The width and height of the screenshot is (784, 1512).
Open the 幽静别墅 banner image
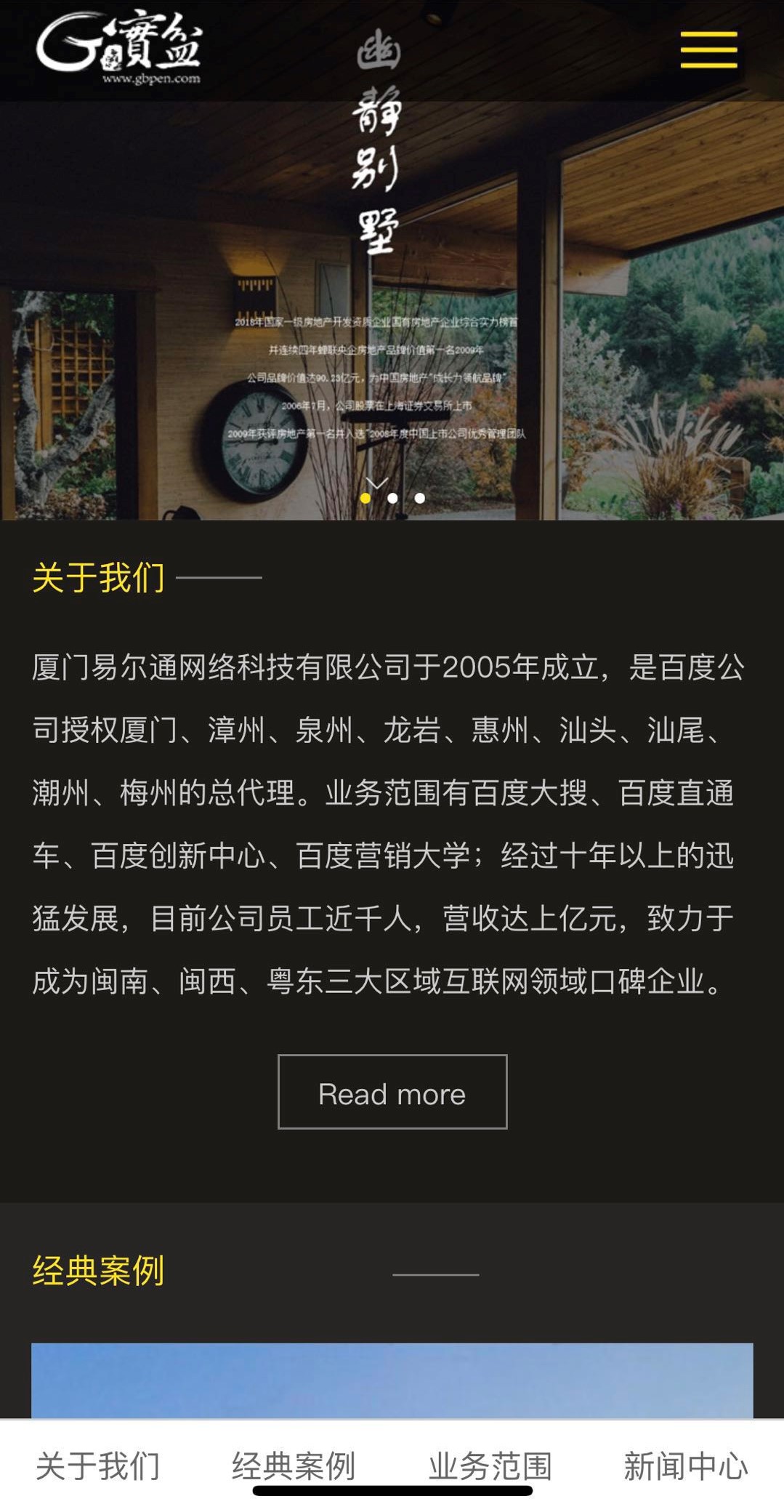(392, 291)
